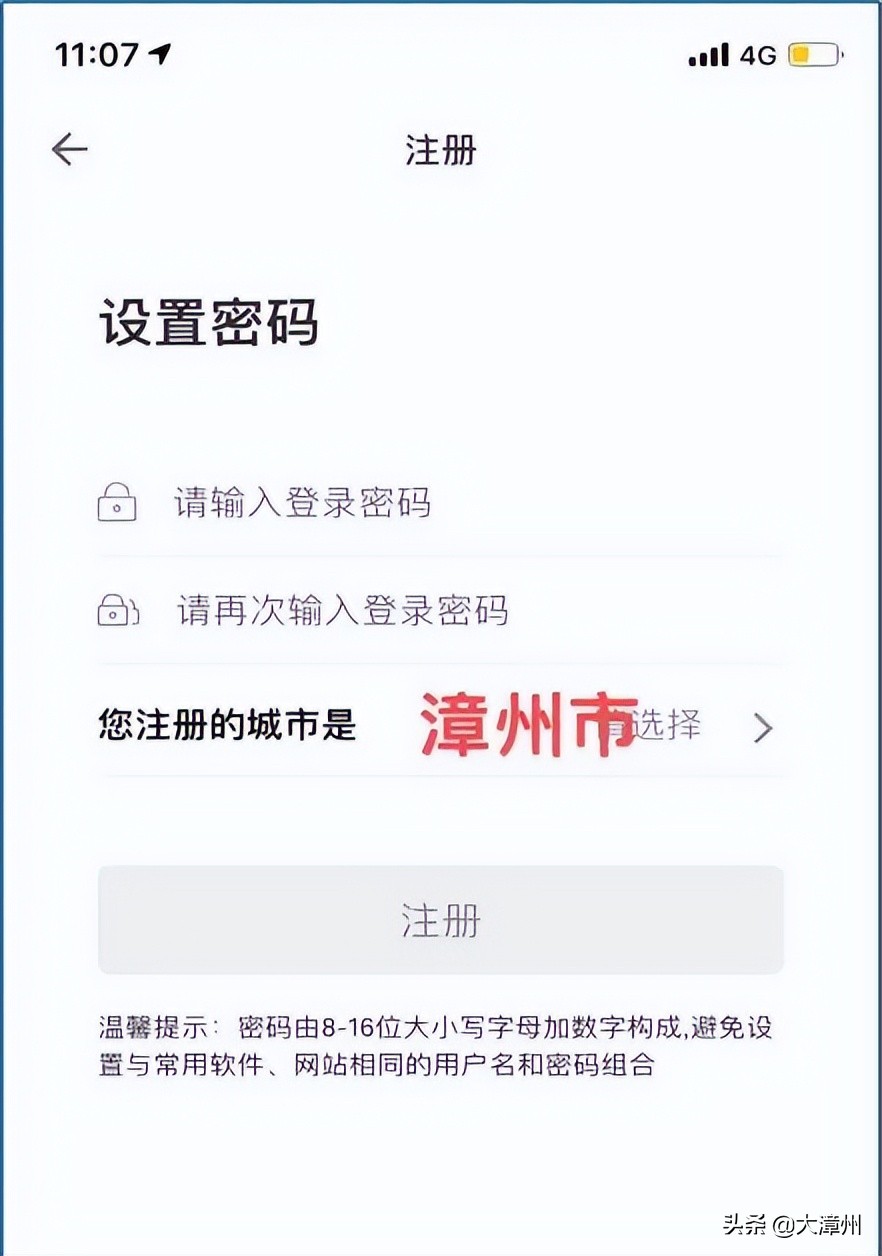Tap the gray 注册 button
This screenshot has width=882, height=1256.
440,920
